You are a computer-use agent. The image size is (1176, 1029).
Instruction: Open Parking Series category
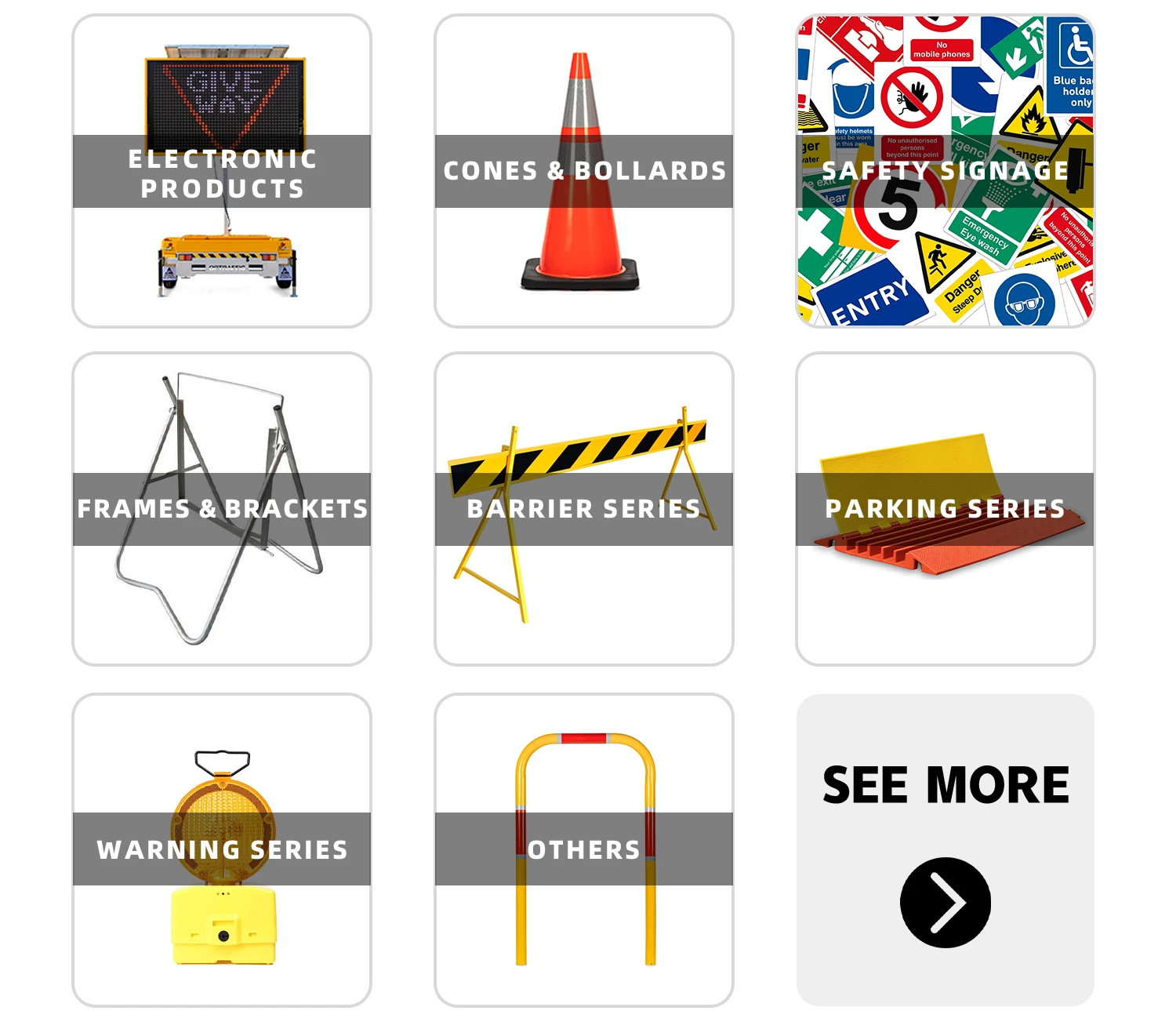[946, 509]
